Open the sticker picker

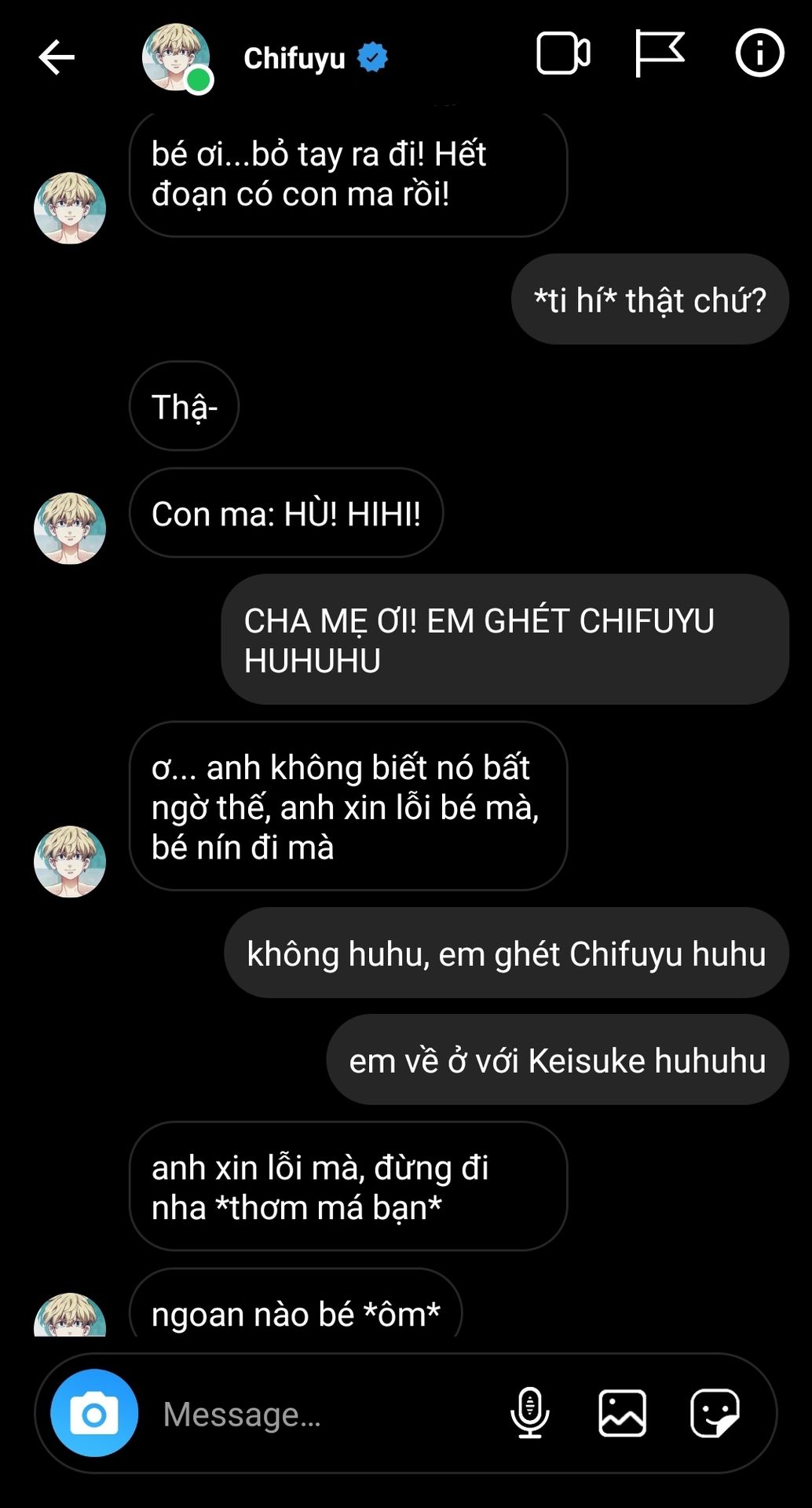[714, 1413]
